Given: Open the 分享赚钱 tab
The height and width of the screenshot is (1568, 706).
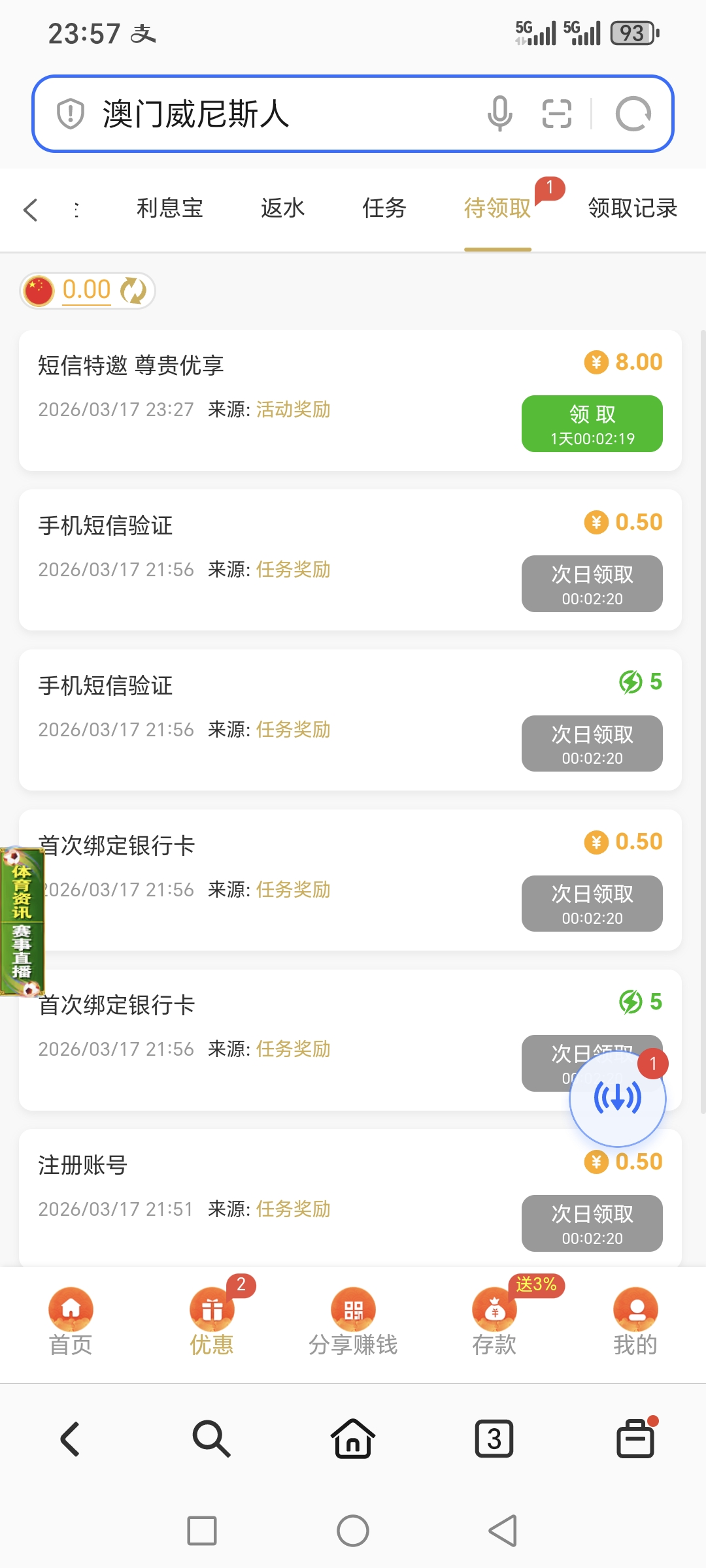Looking at the screenshot, I should point(353,1321).
